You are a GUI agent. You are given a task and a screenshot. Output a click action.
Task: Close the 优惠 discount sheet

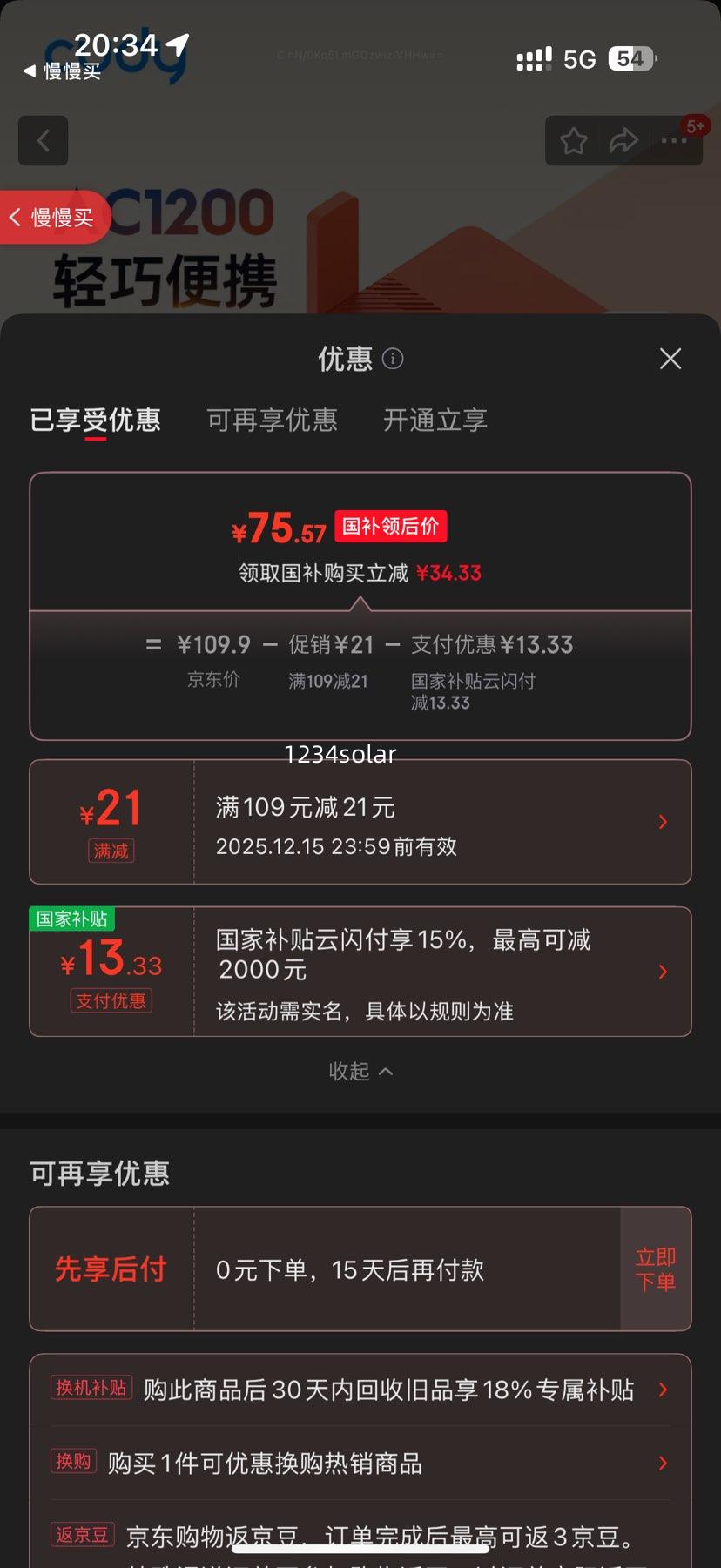(670, 359)
